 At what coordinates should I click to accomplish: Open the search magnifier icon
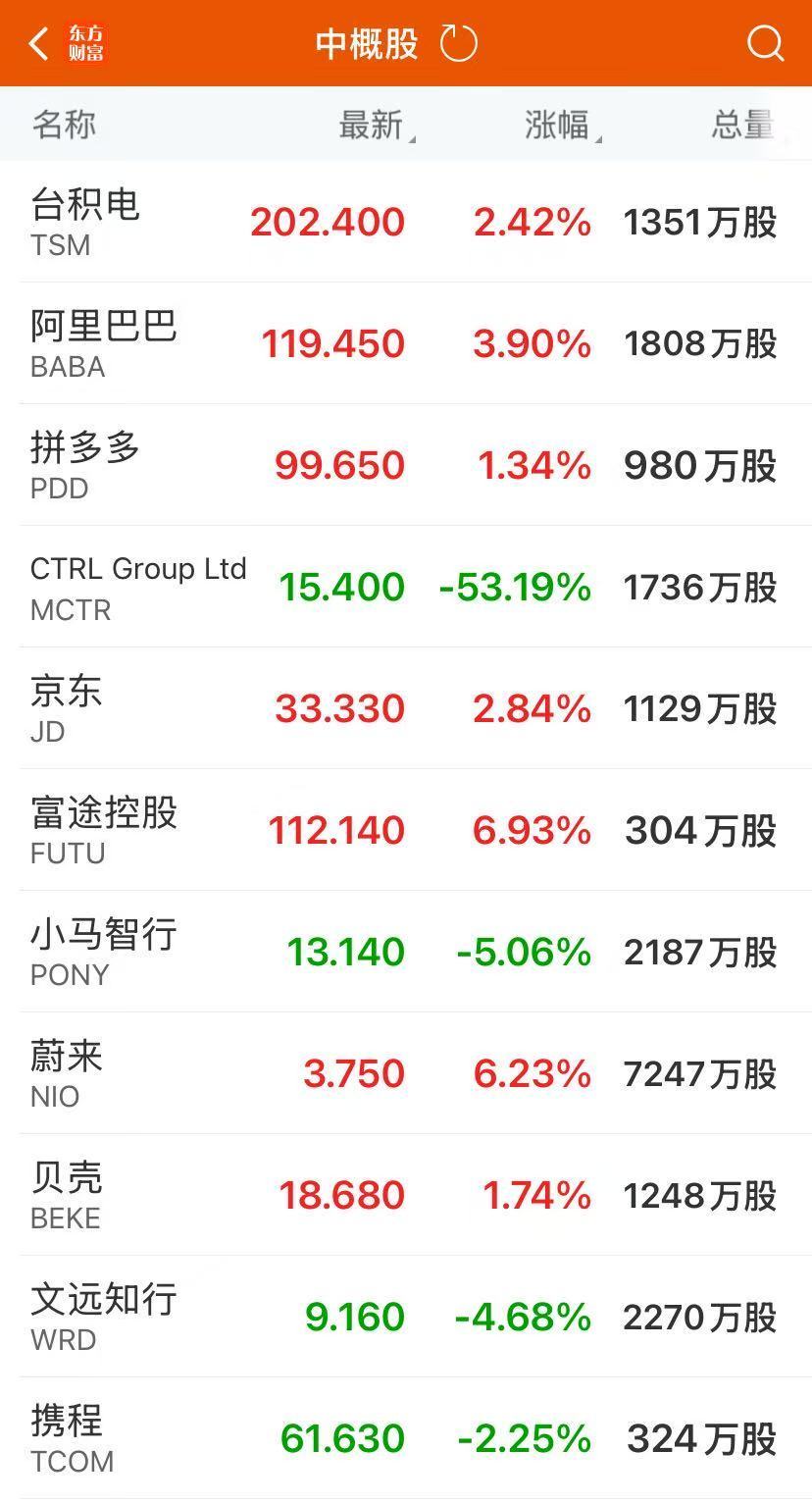pyautogui.click(x=765, y=43)
